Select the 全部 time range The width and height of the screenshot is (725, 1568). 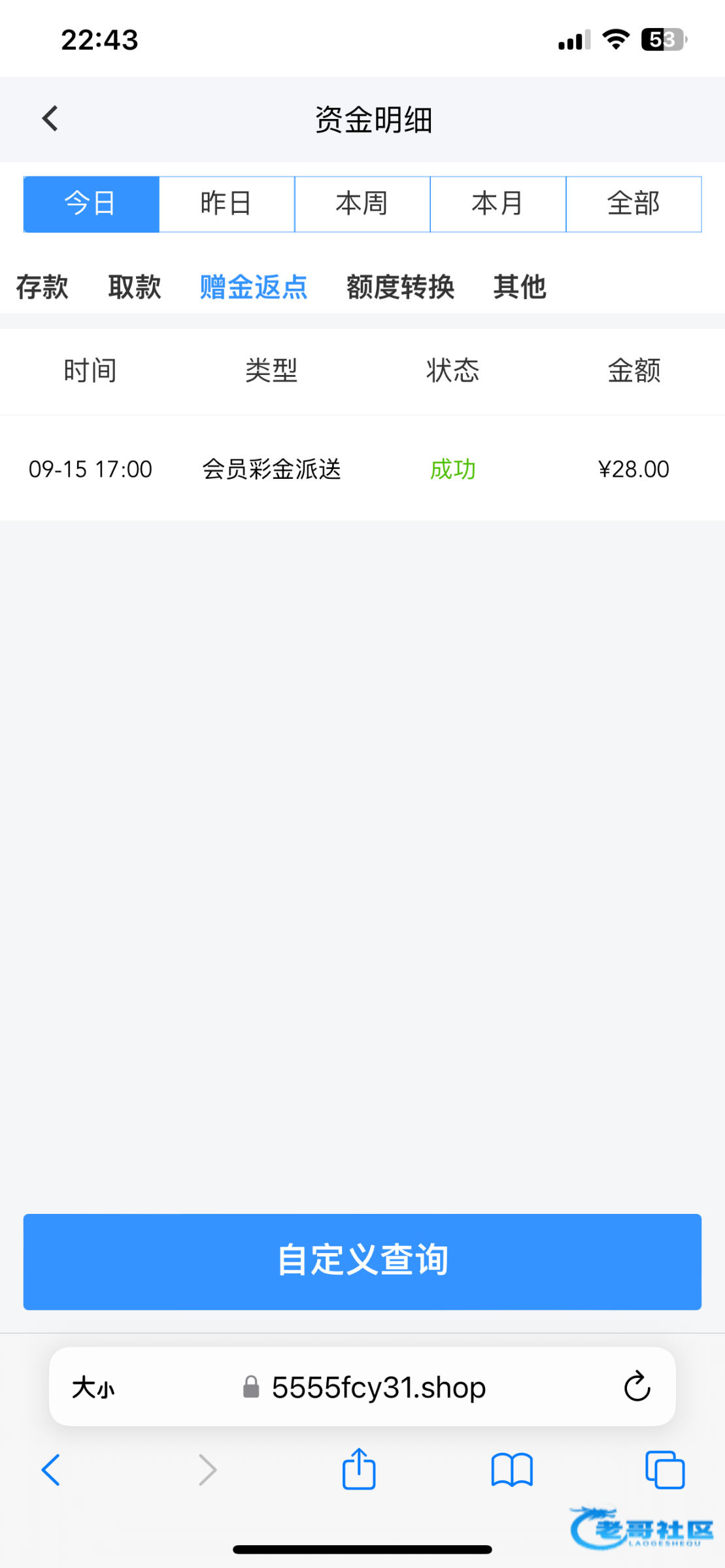[633, 204]
